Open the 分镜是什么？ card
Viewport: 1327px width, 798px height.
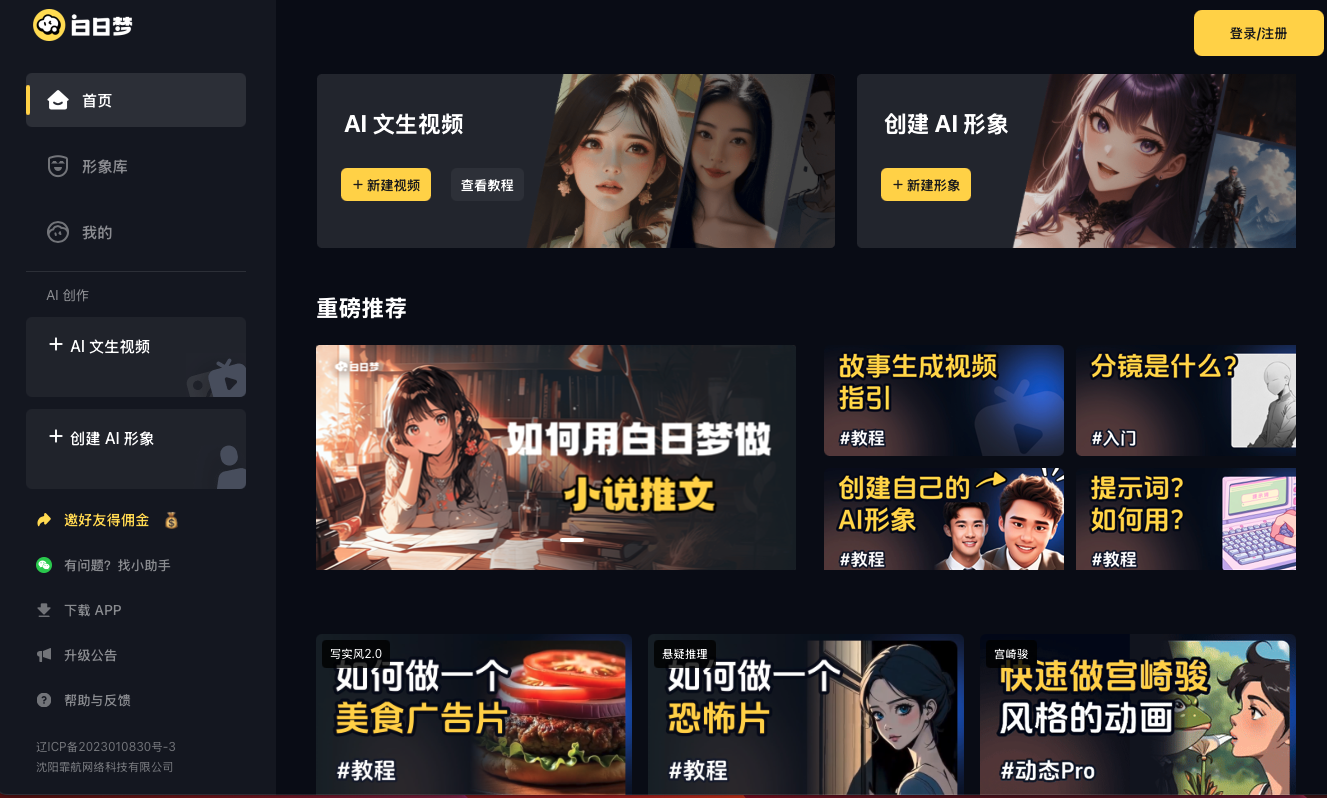point(1185,401)
